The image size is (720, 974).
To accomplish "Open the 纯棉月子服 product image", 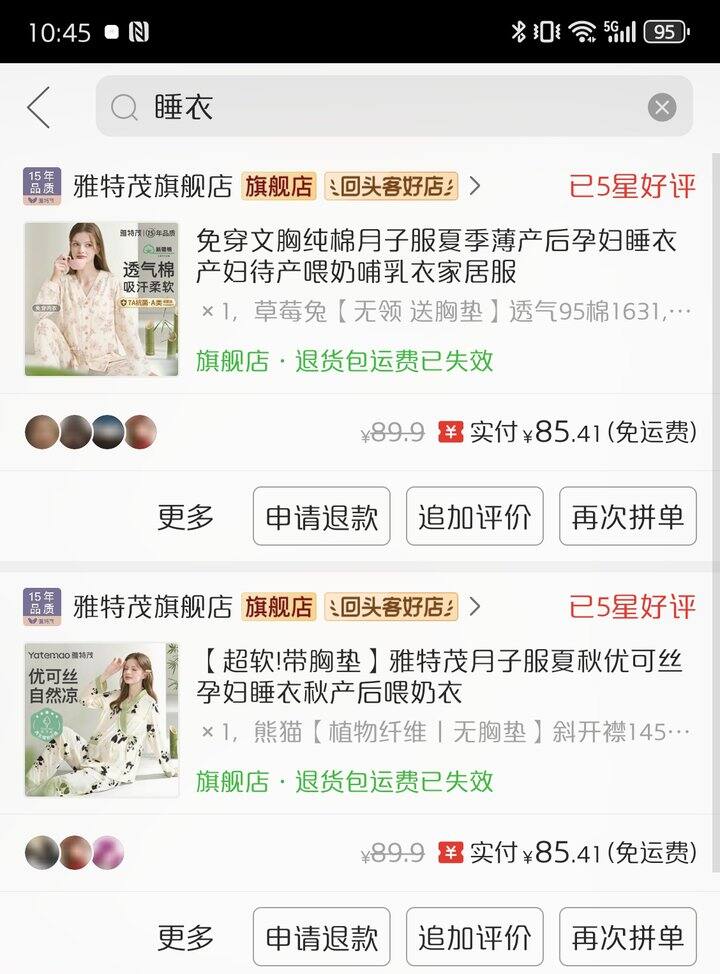I will coord(101,299).
